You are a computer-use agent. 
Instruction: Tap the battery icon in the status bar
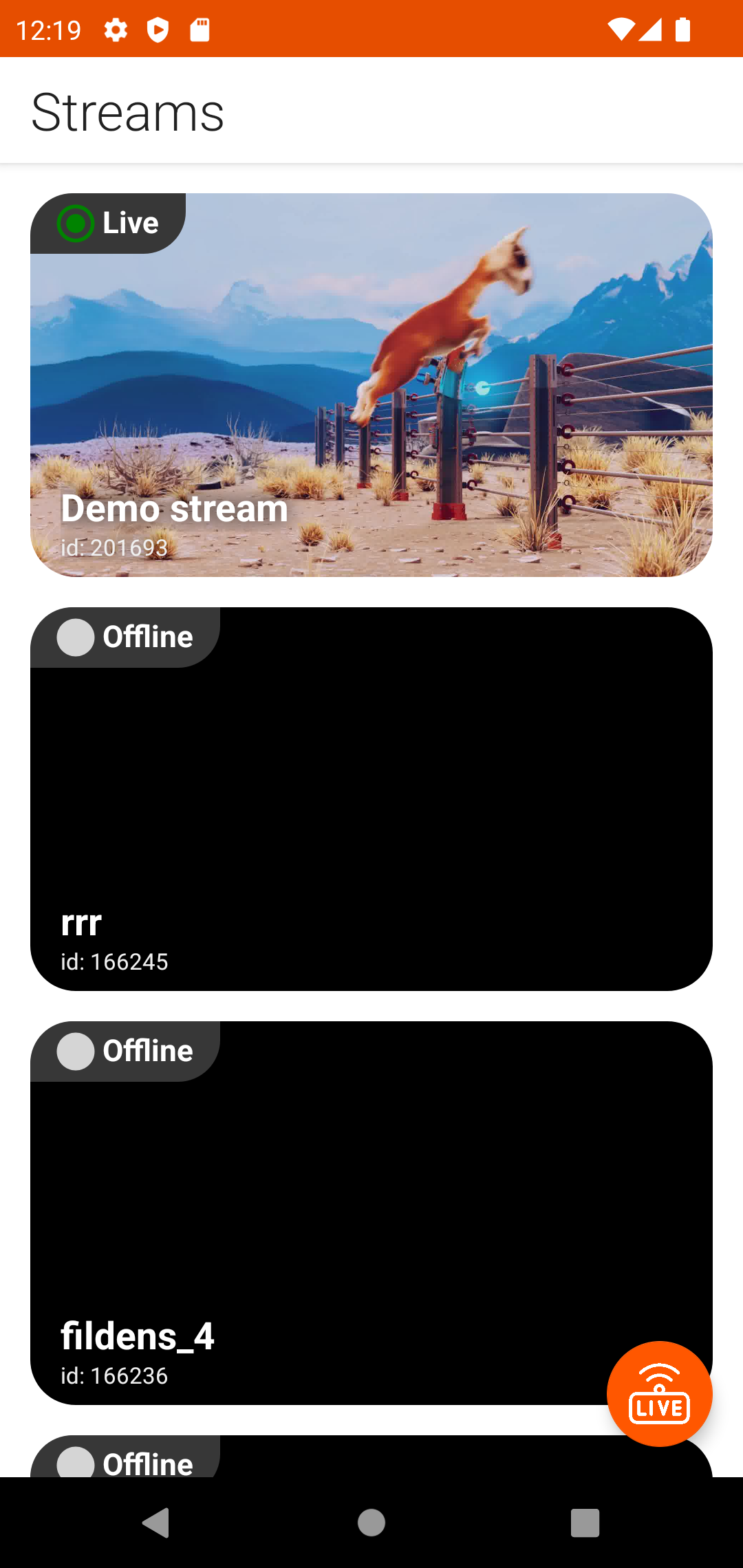tap(682, 29)
